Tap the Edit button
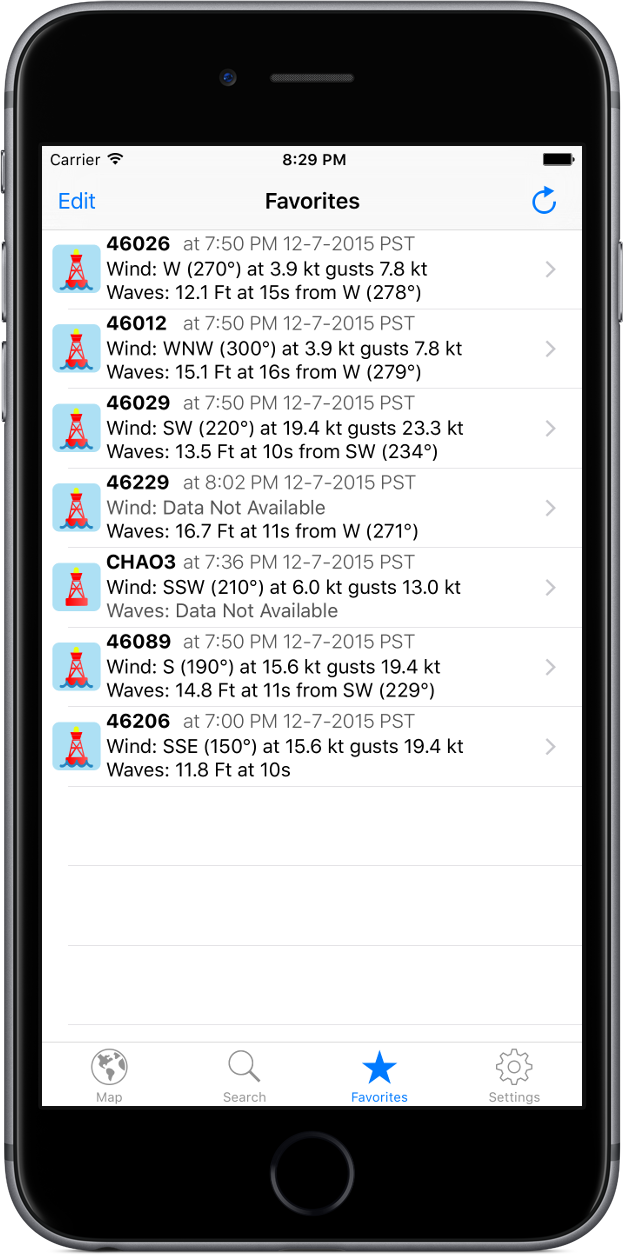623x1255 pixels. 77,201
